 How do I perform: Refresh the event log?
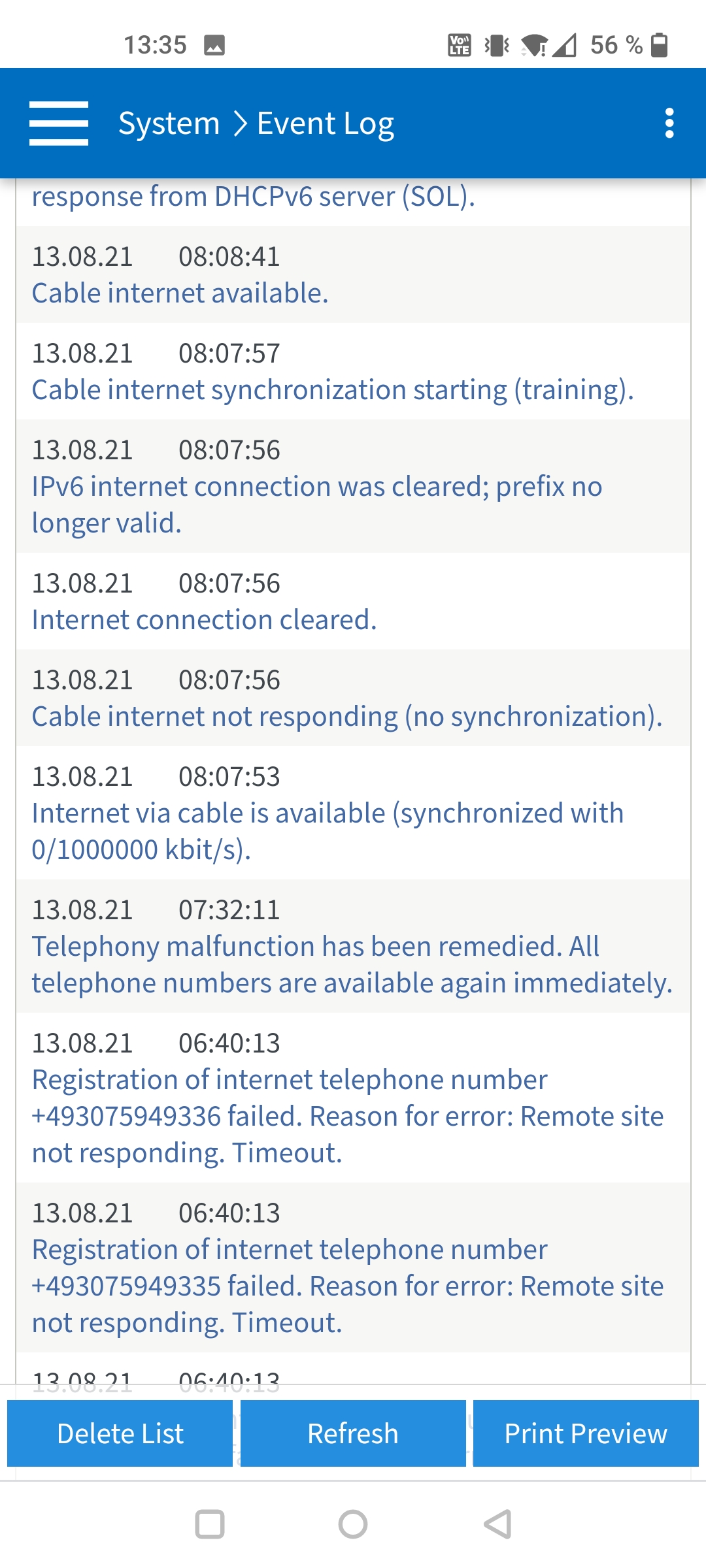[353, 1433]
